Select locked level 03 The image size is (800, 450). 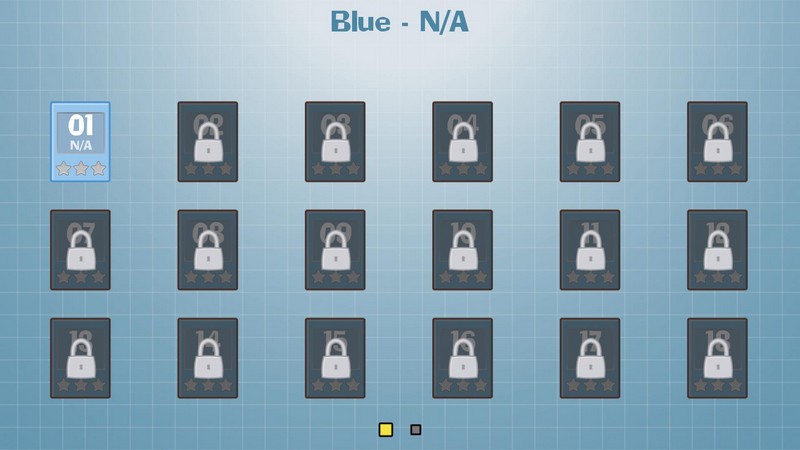[x=335, y=142]
